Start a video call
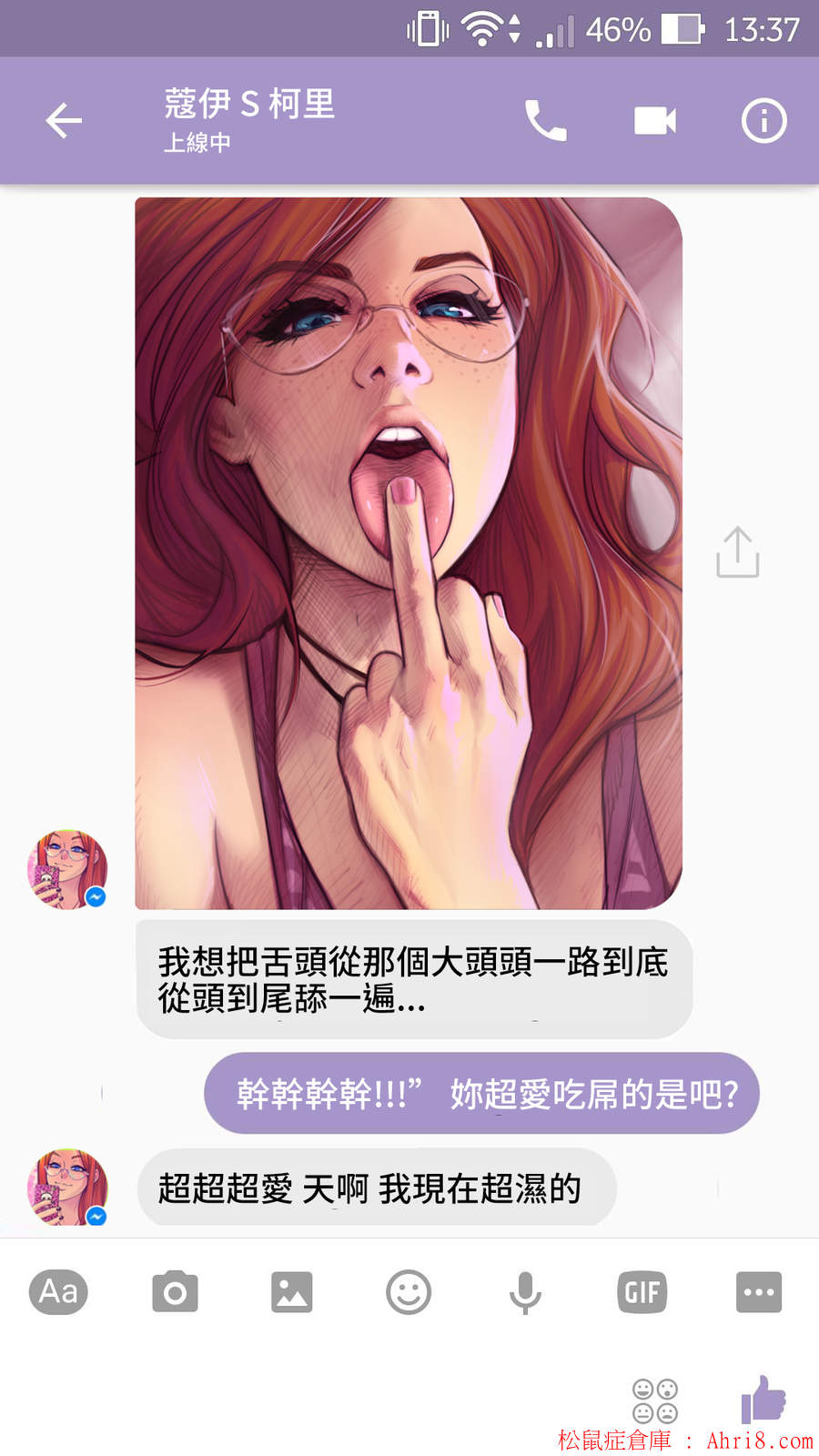The width and height of the screenshot is (819, 1456). click(x=654, y=121)
